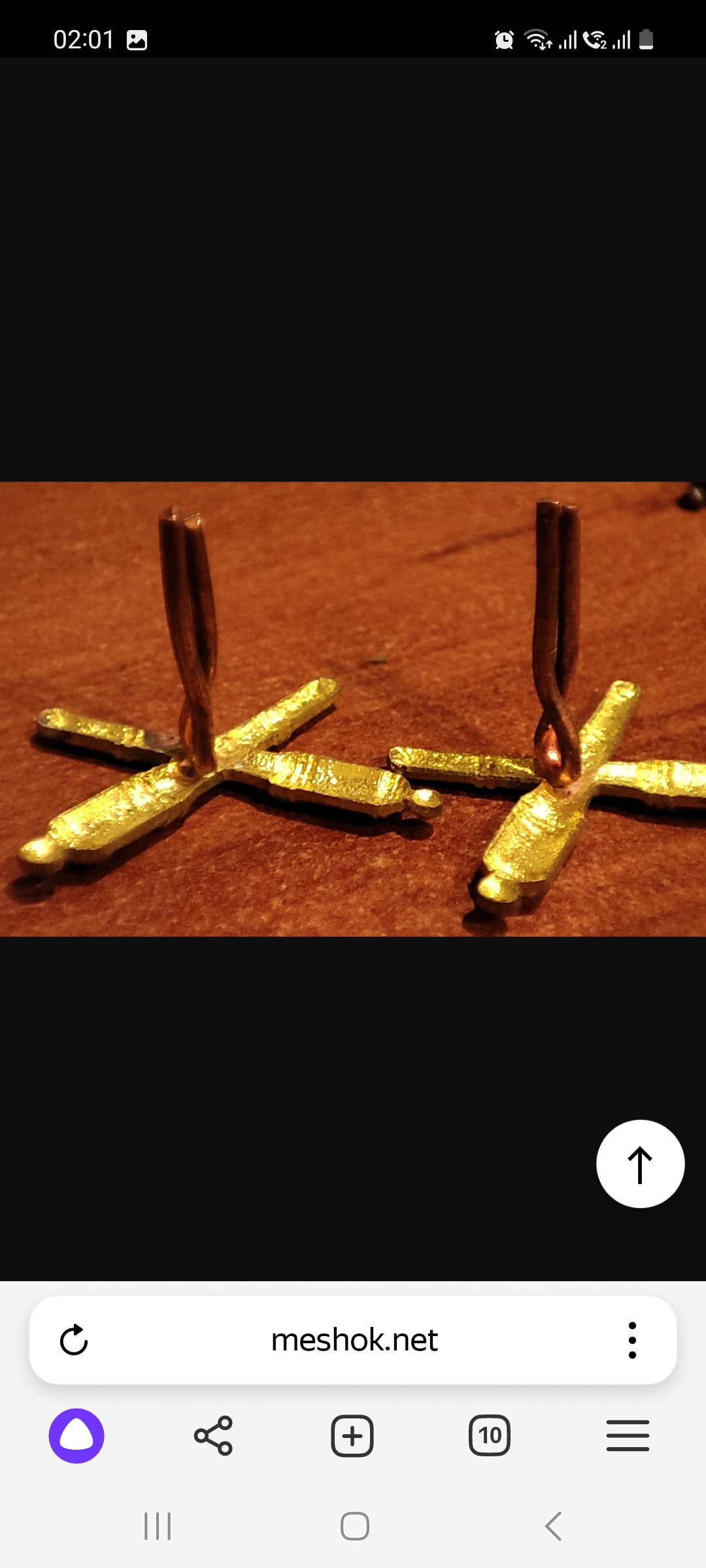This screenshot has width=706, height=1568.
Task: Go back with the system back button
Action: (553, 1526)
